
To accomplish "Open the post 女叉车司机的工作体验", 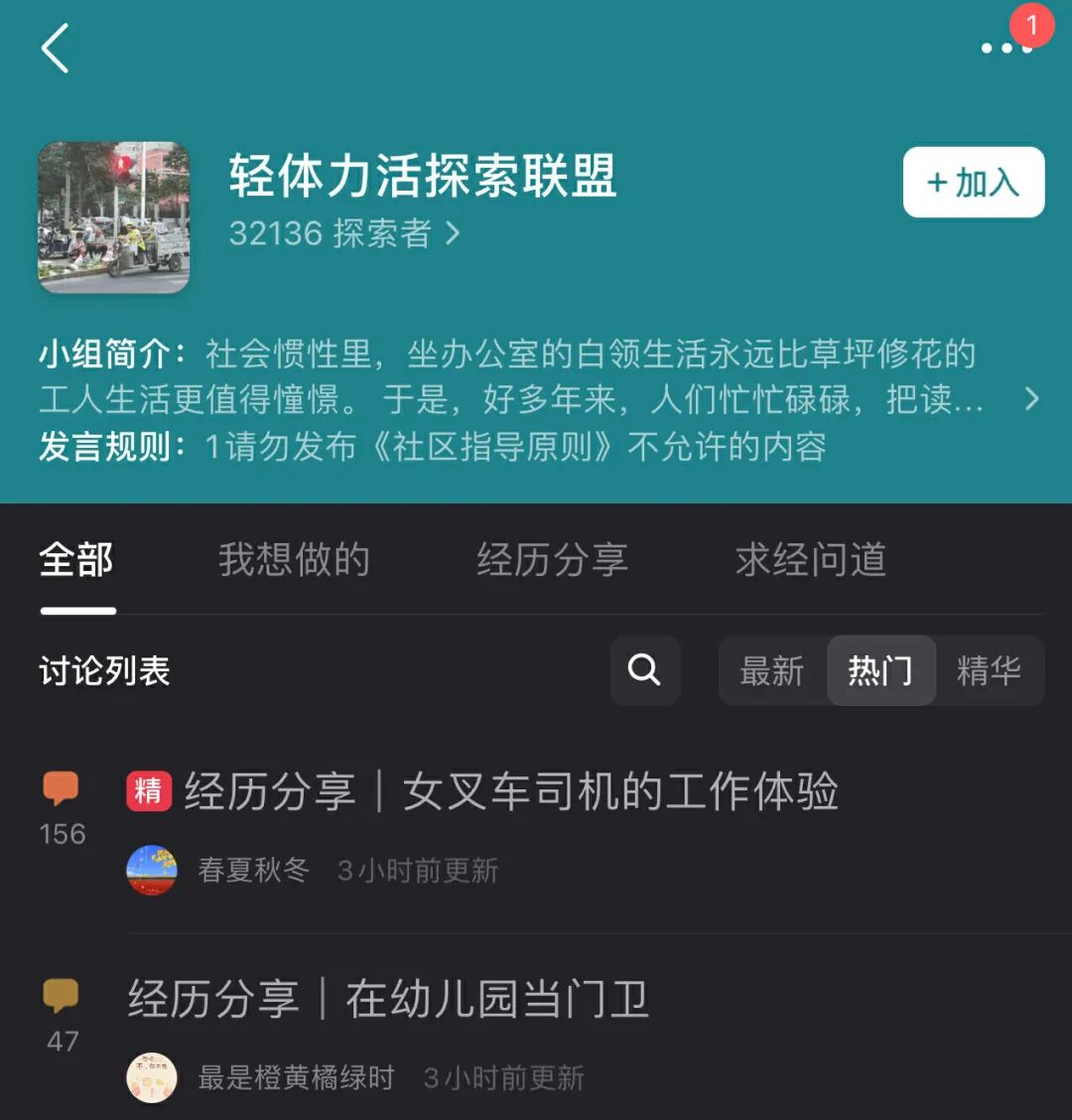I will click(x=510, y=792).
